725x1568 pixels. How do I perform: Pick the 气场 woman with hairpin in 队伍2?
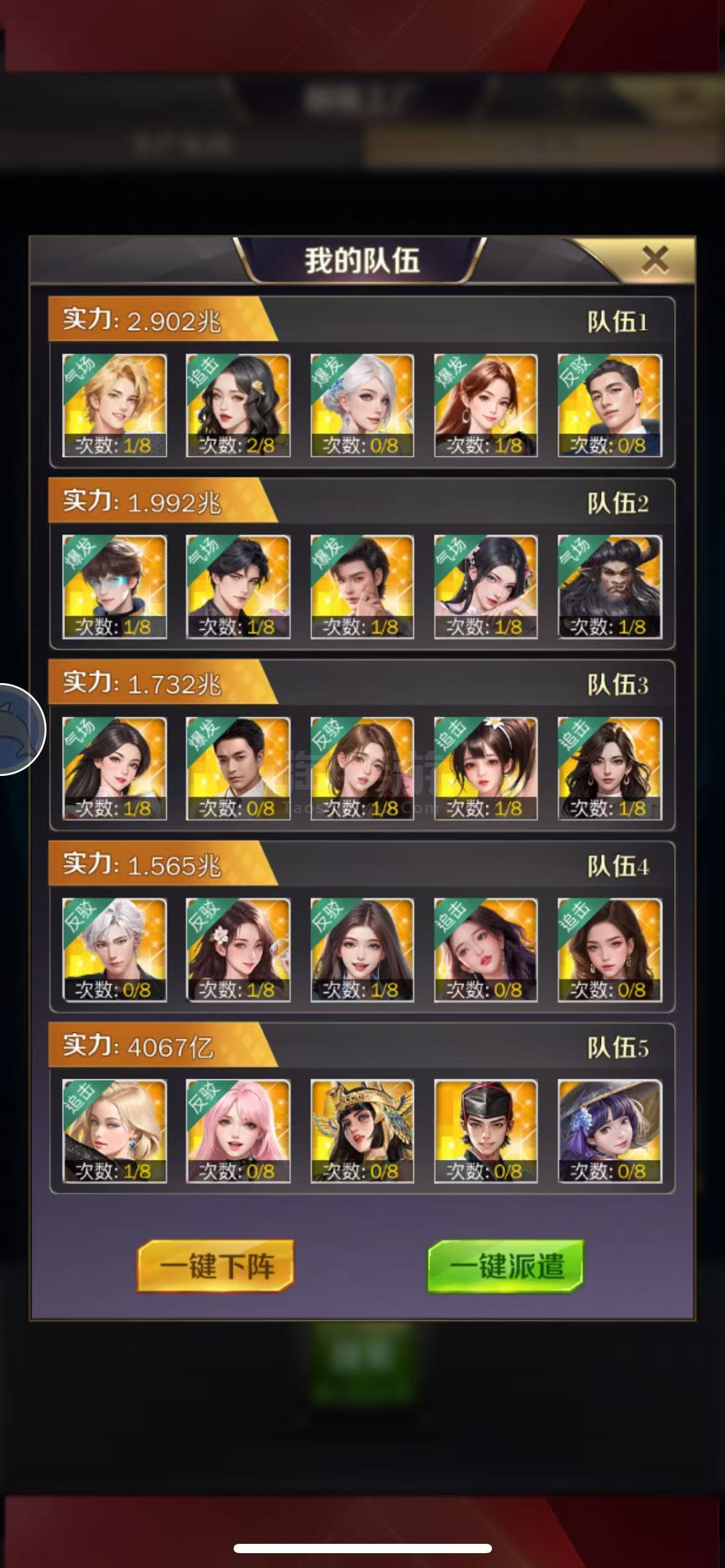click(486, 587)
